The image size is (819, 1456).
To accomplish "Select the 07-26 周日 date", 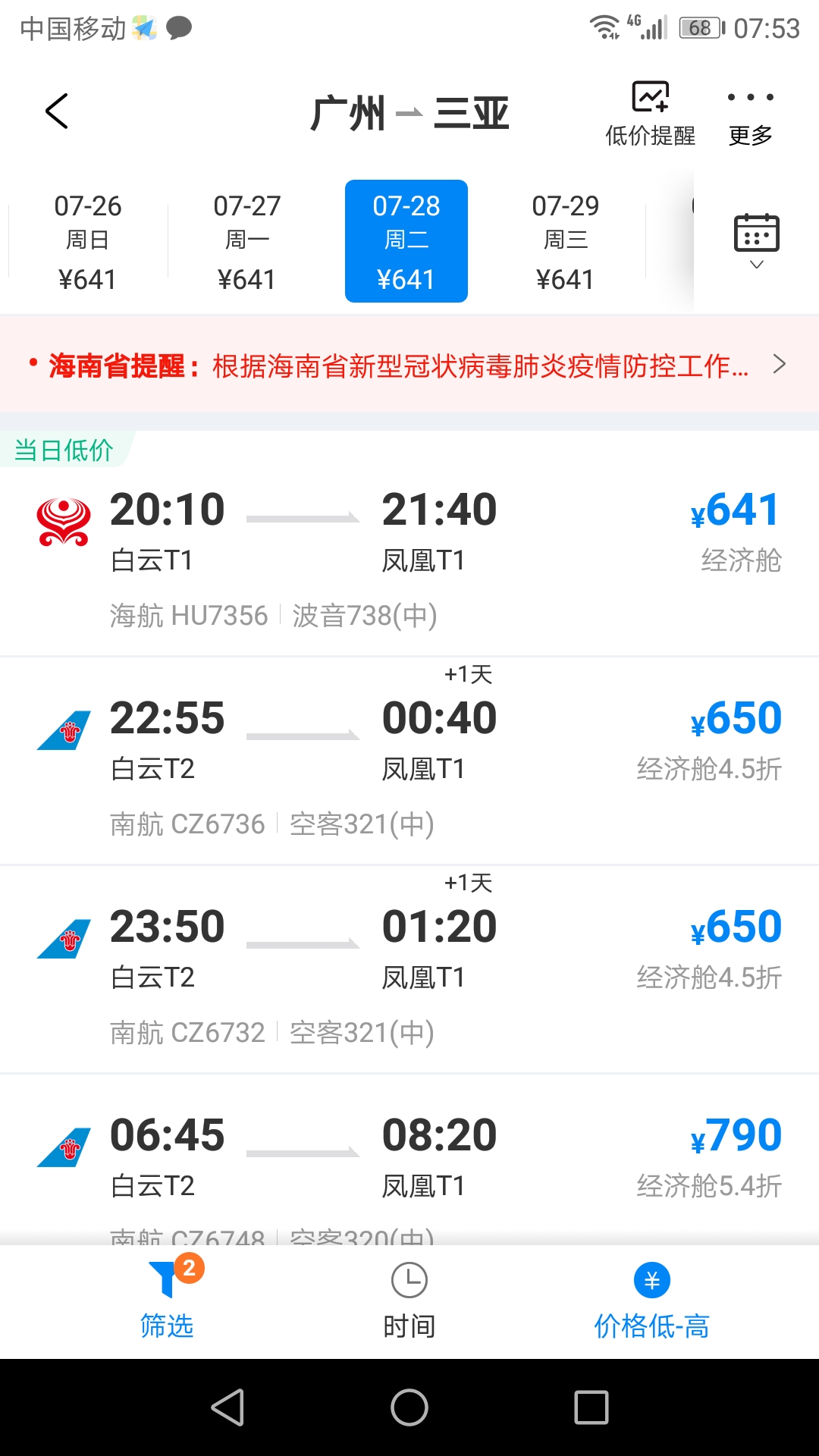I will tap(88, 241).
